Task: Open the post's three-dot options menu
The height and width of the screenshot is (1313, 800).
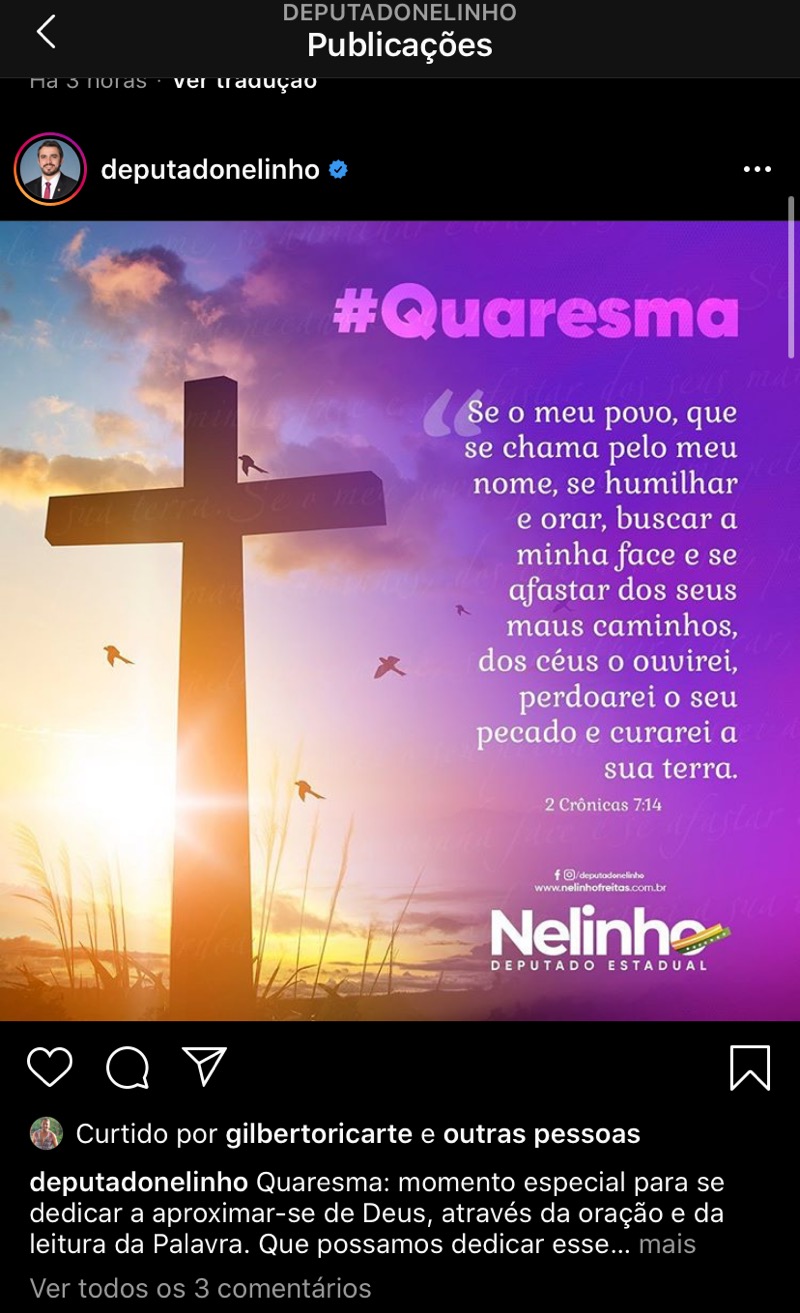Action: coord(757,170)
